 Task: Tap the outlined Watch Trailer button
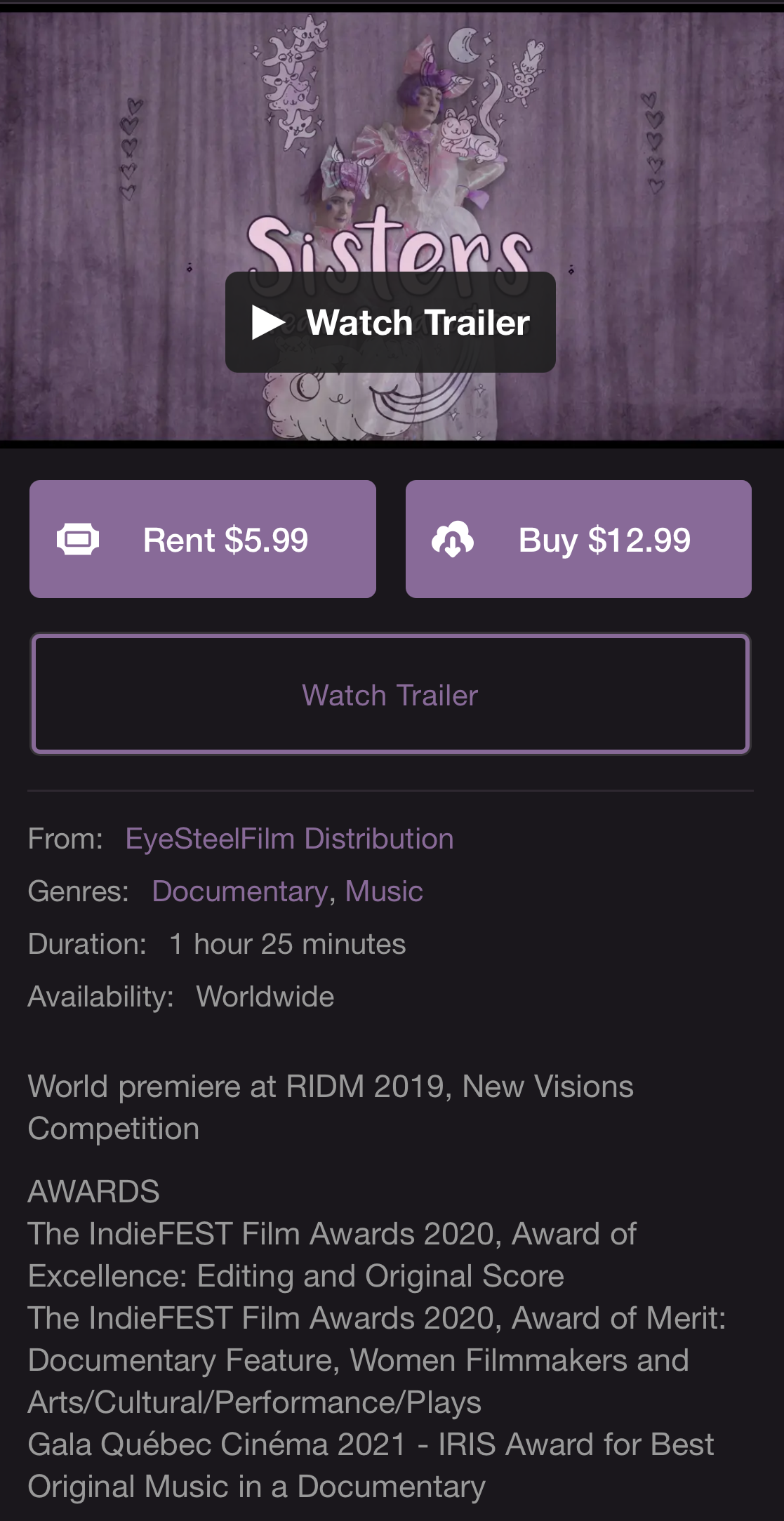point(390,695)
